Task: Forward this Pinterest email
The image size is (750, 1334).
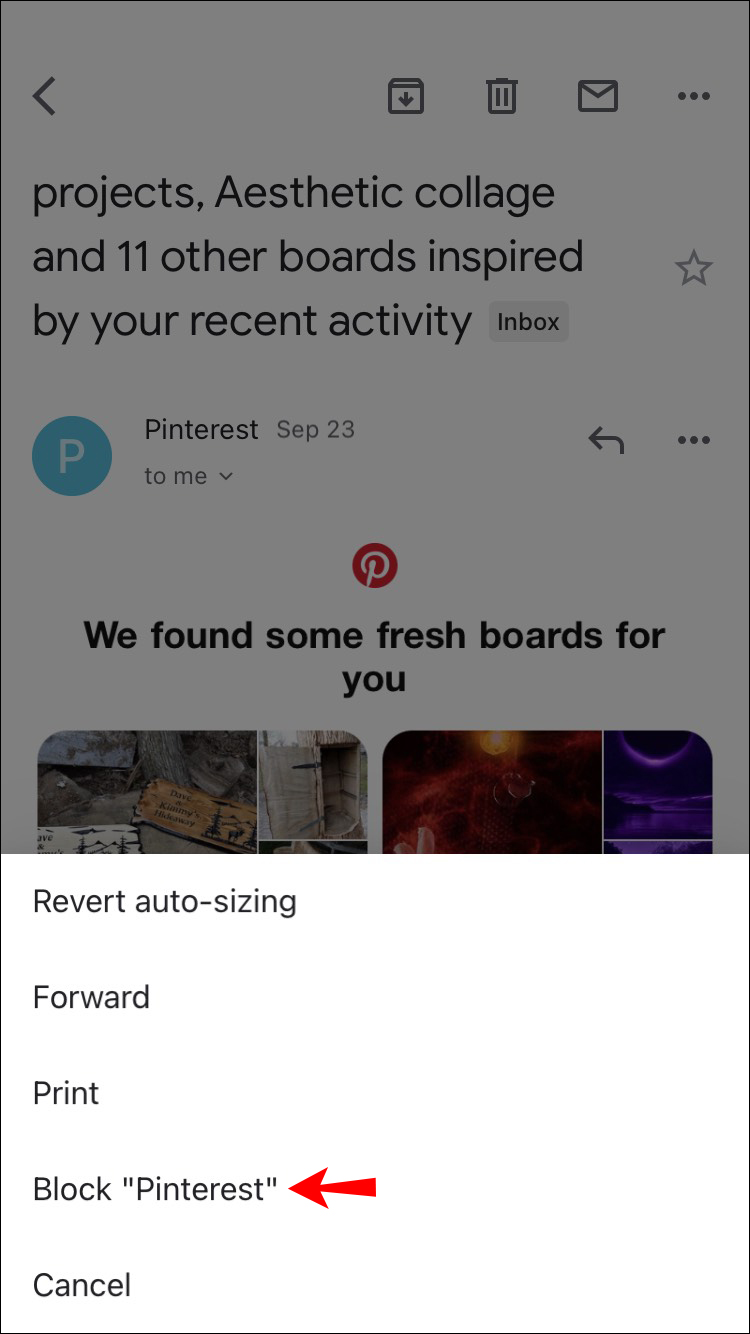Action: pyautogui.click(x=91, y=998)
